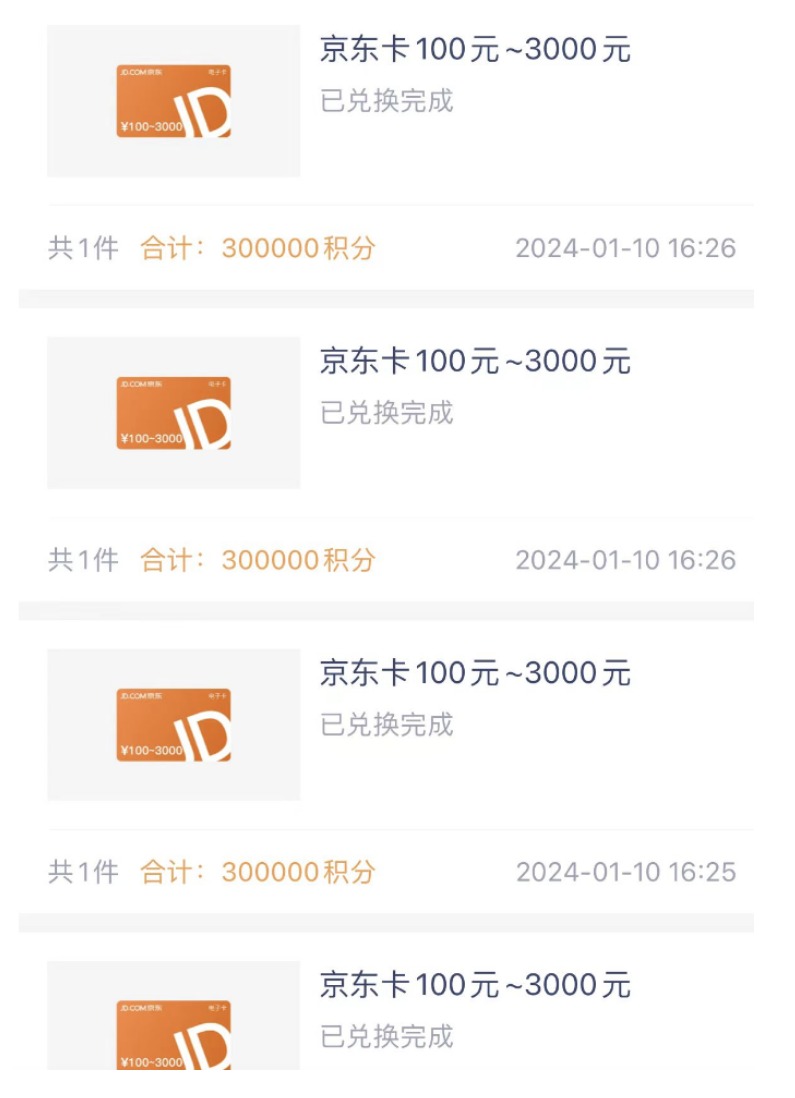Click 已兑换完成 under the bottom order
This screenshot has height=1098, width=795.
386,1039
